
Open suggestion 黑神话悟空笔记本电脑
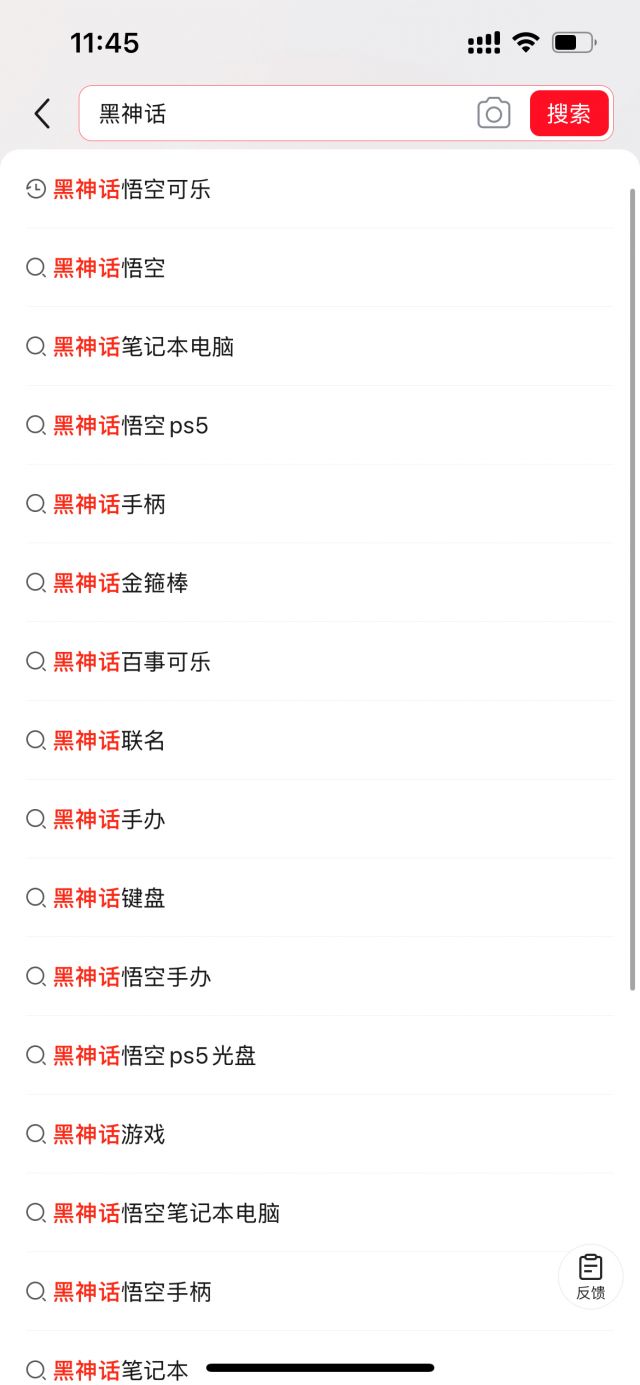point(166,1213)
